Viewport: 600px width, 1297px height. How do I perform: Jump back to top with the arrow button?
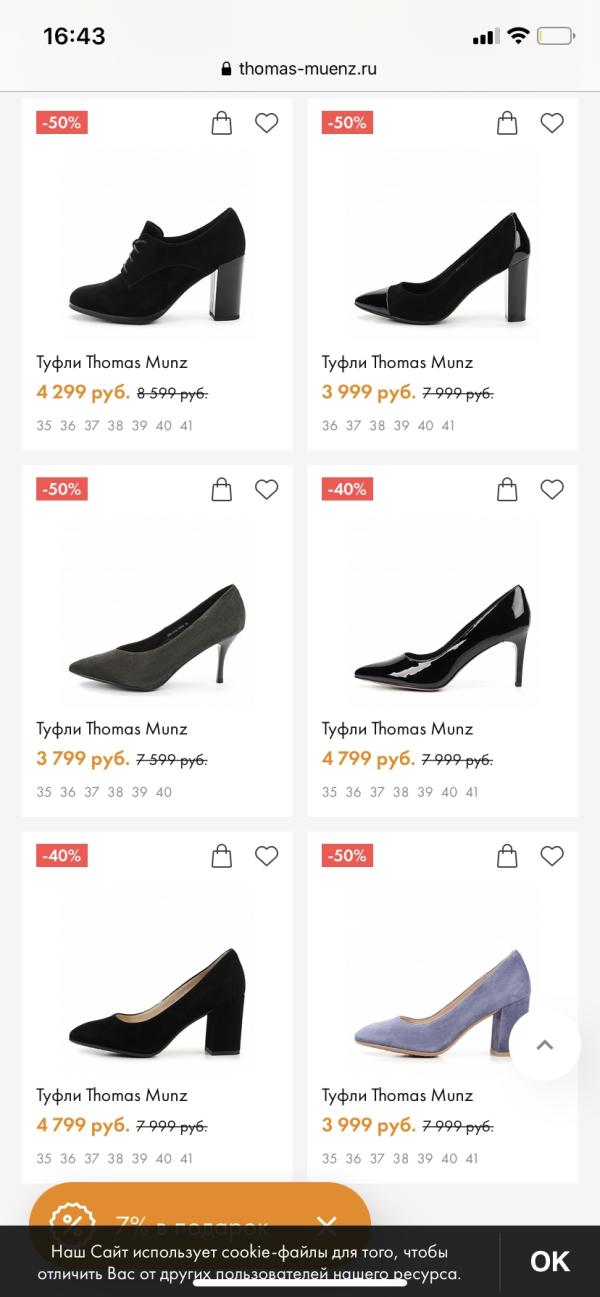(x=545, y=1045)
